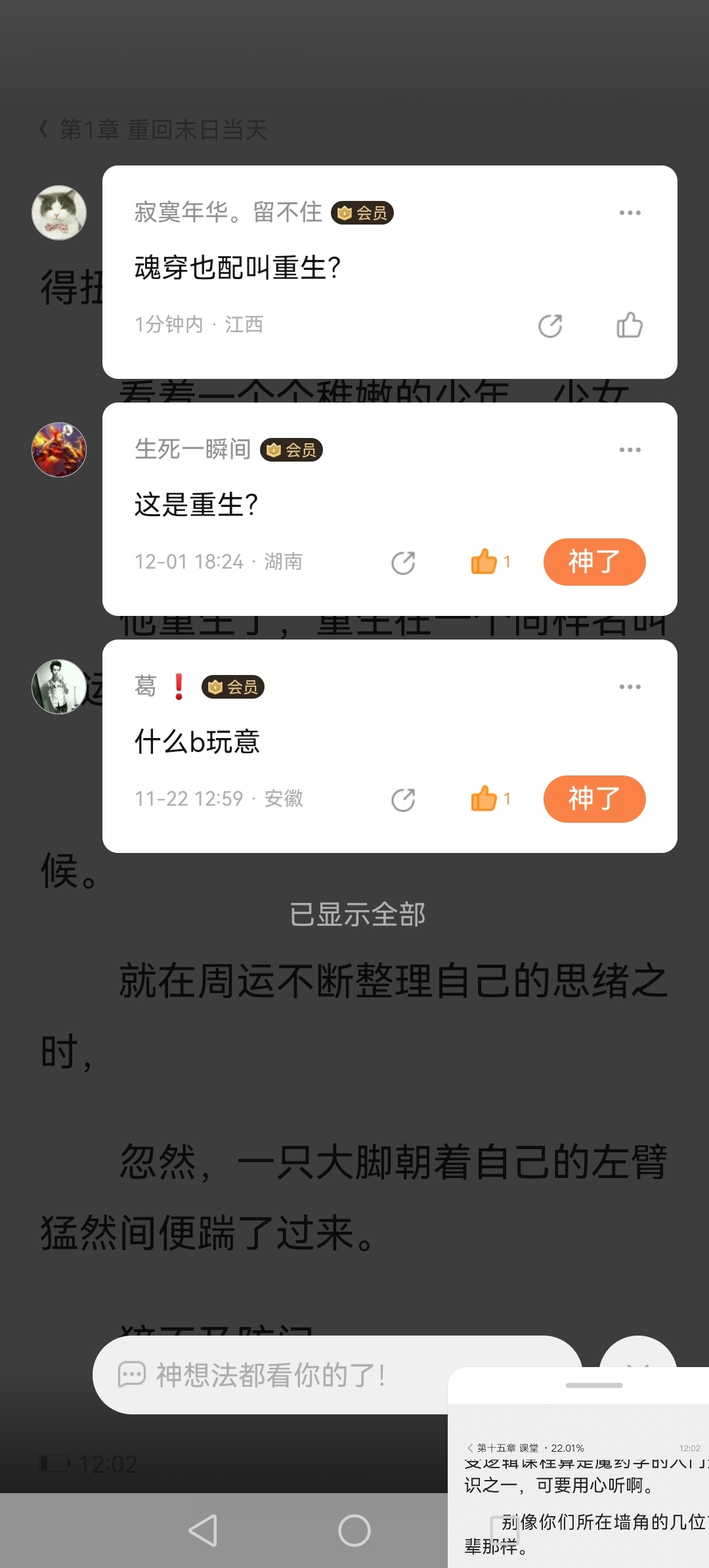Share the comment 魂穿也配叫重生?
Image resolution: width=709 pixels, height=1568 pixels.
[x=550, y=326]
